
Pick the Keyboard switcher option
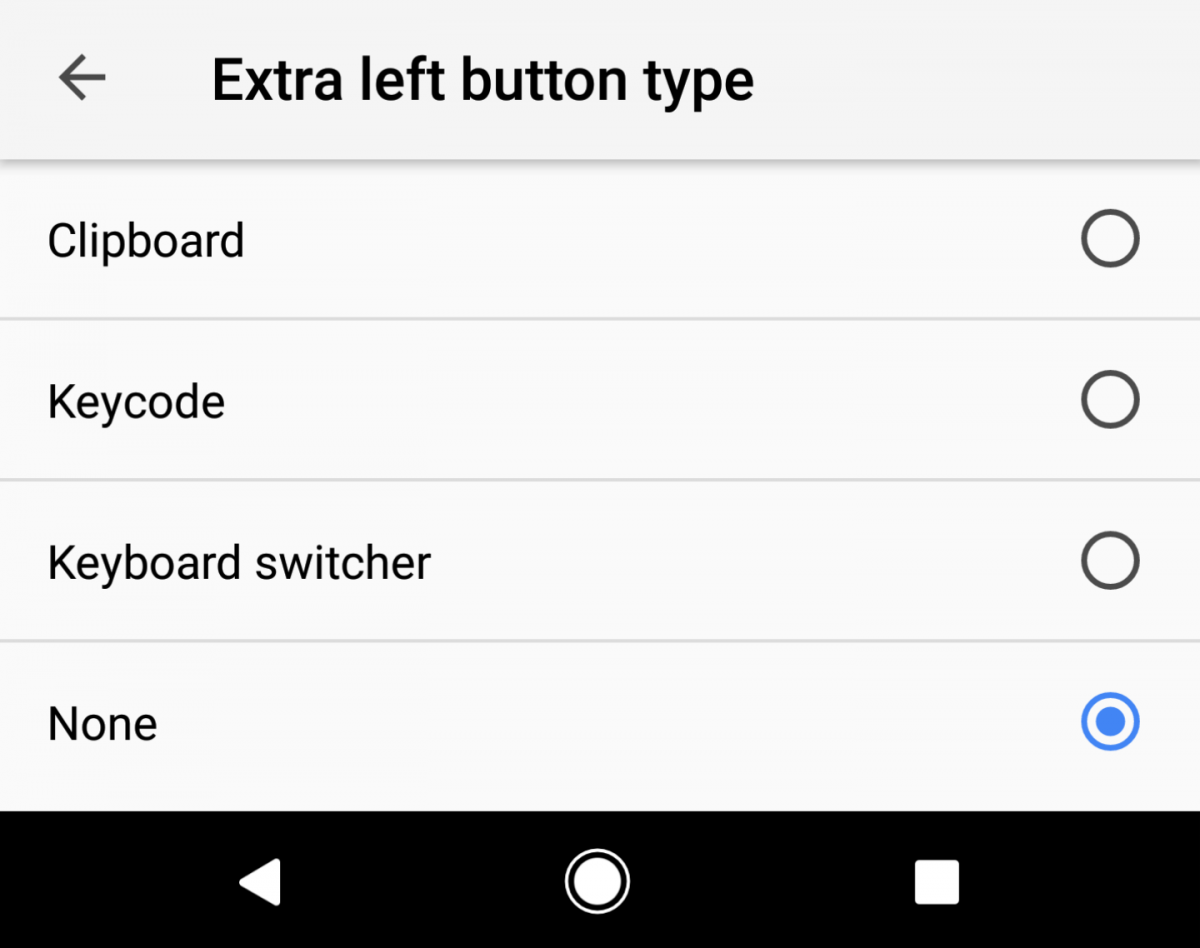(600, 561)
